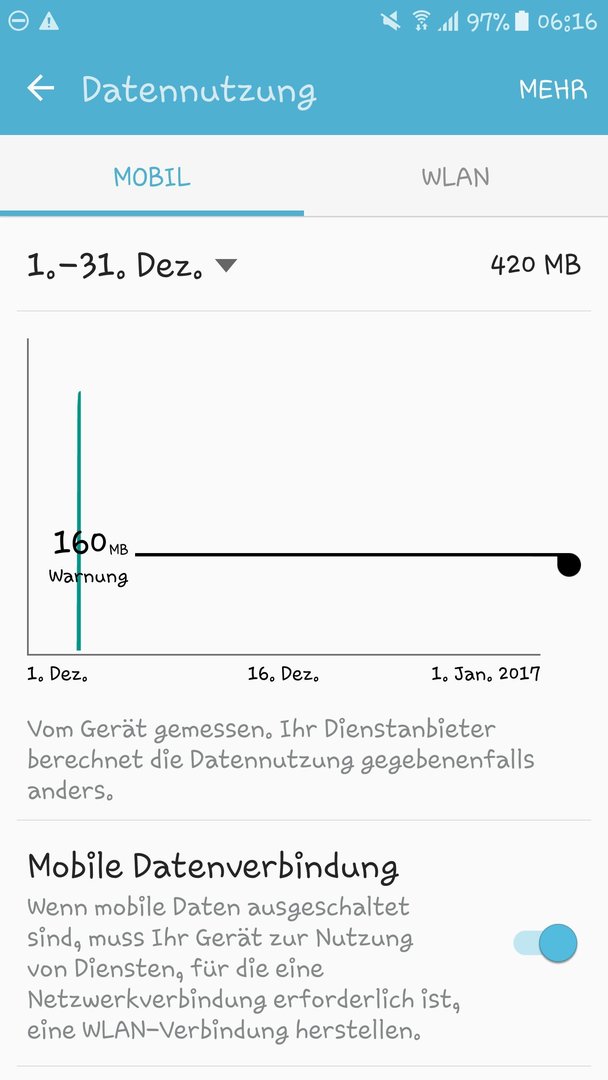Open the MEHR options menu
The height and width of the screenshot is (1080, 608).
click(553, 89)
